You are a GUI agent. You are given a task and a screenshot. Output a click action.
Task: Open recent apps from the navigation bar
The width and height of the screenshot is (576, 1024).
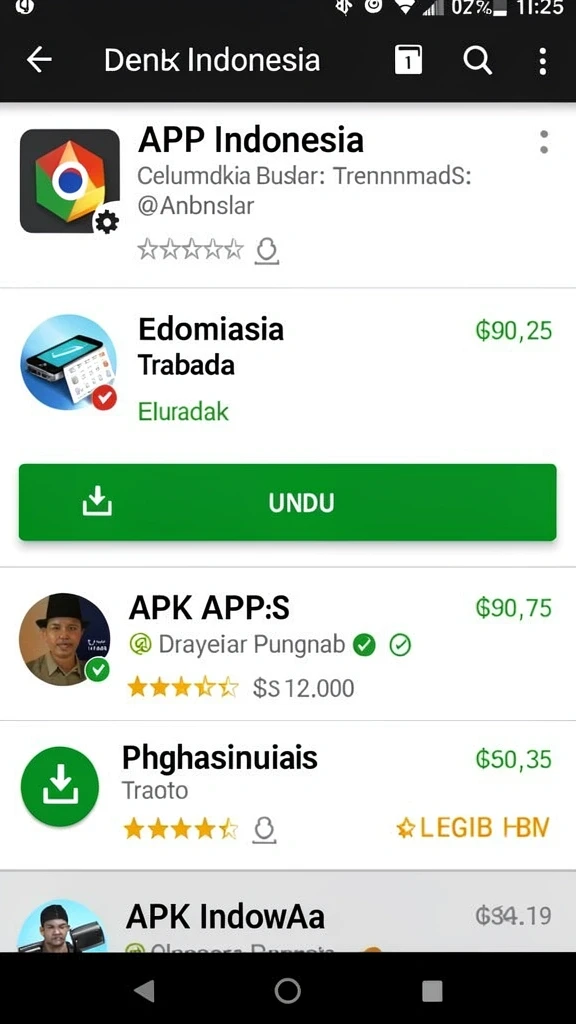pyautogui.click(x=432, y=991)
